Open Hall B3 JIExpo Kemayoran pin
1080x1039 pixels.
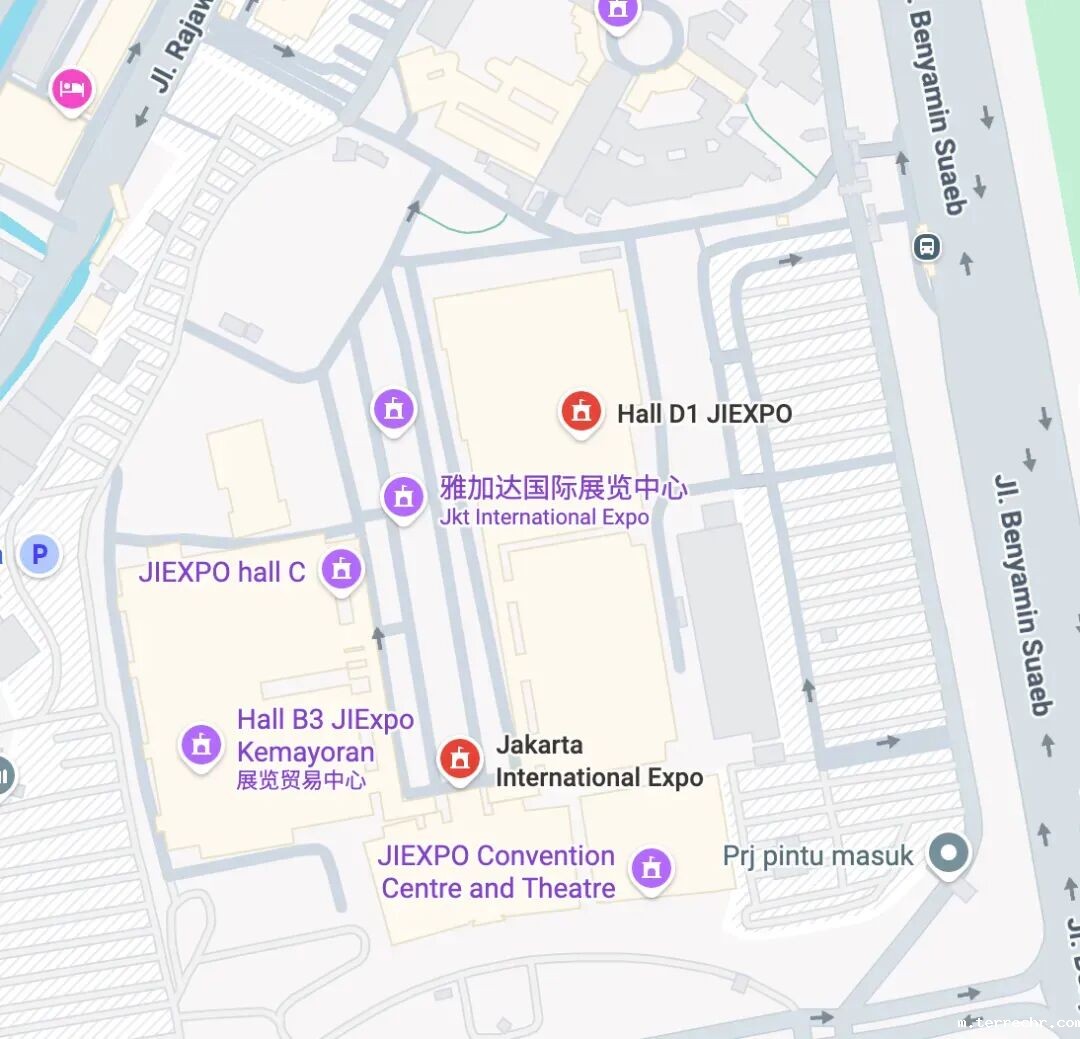(x=202, y=745)
